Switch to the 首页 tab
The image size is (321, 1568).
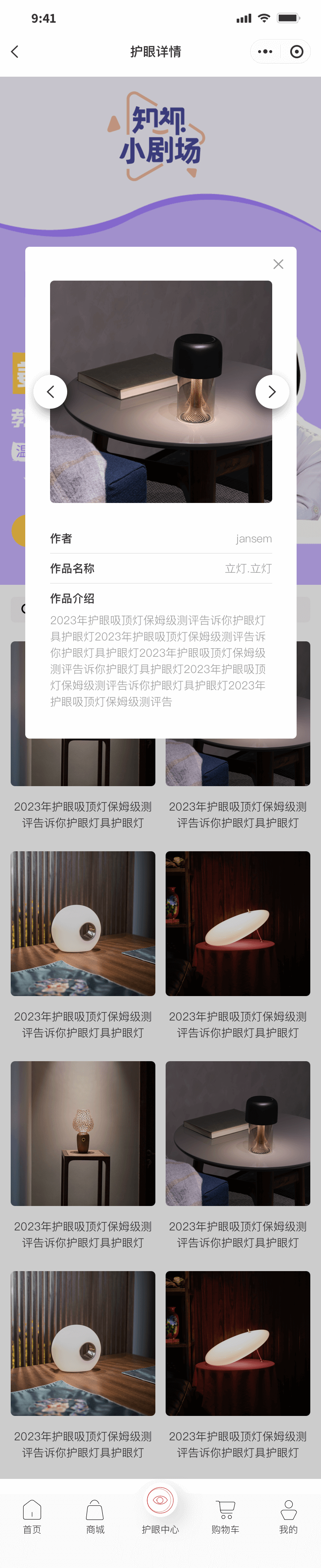(x=32, y=1517)
